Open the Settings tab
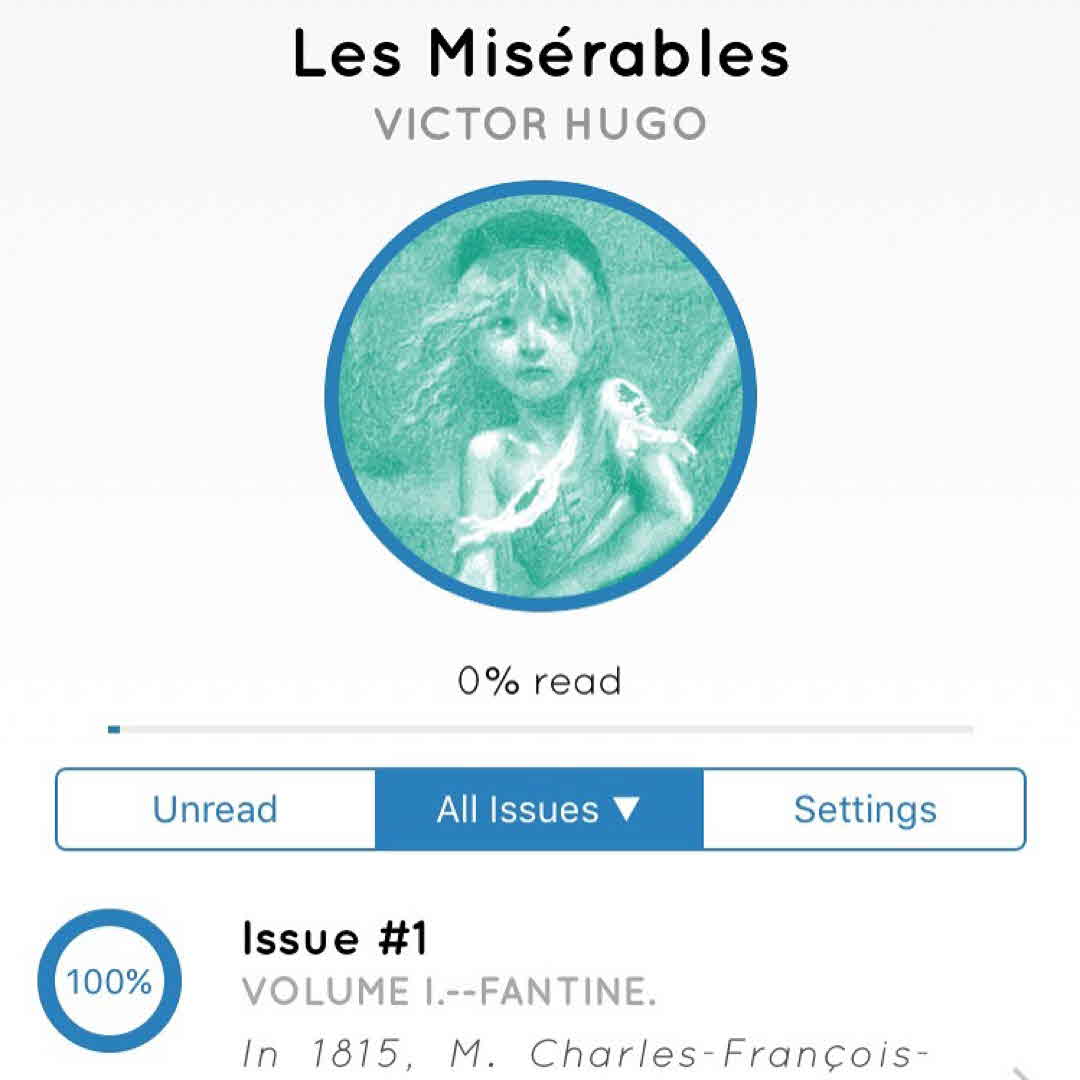The width and height of the screenshot is (1080, 1080). (x=865, y=809)
